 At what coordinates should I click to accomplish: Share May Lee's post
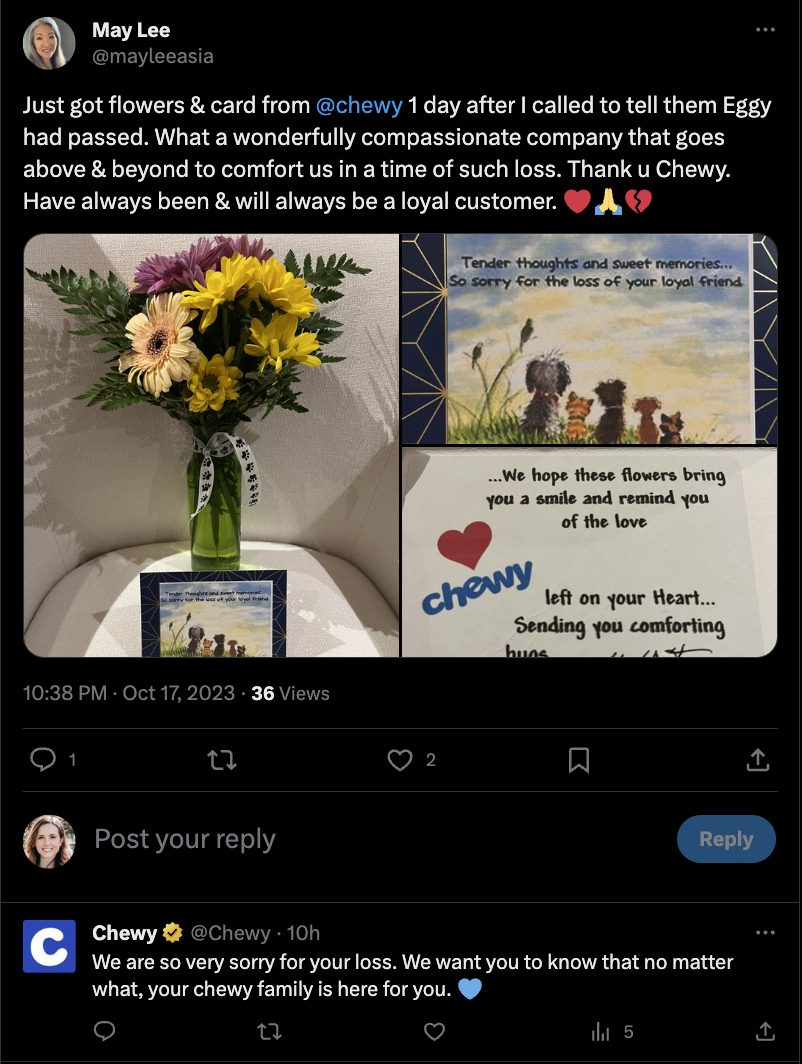tap(758, 761)
